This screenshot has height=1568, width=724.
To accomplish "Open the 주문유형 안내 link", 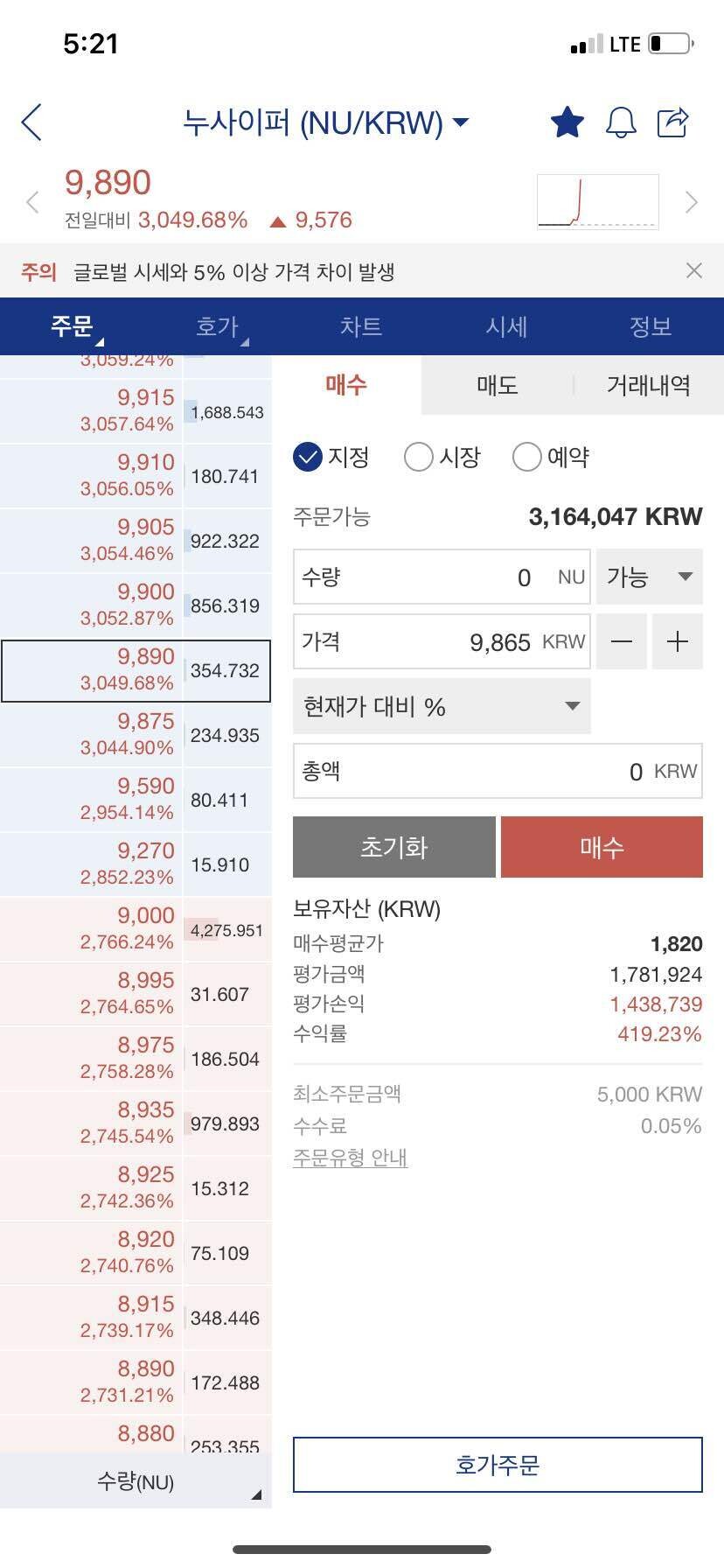I will pos(350,1158).
